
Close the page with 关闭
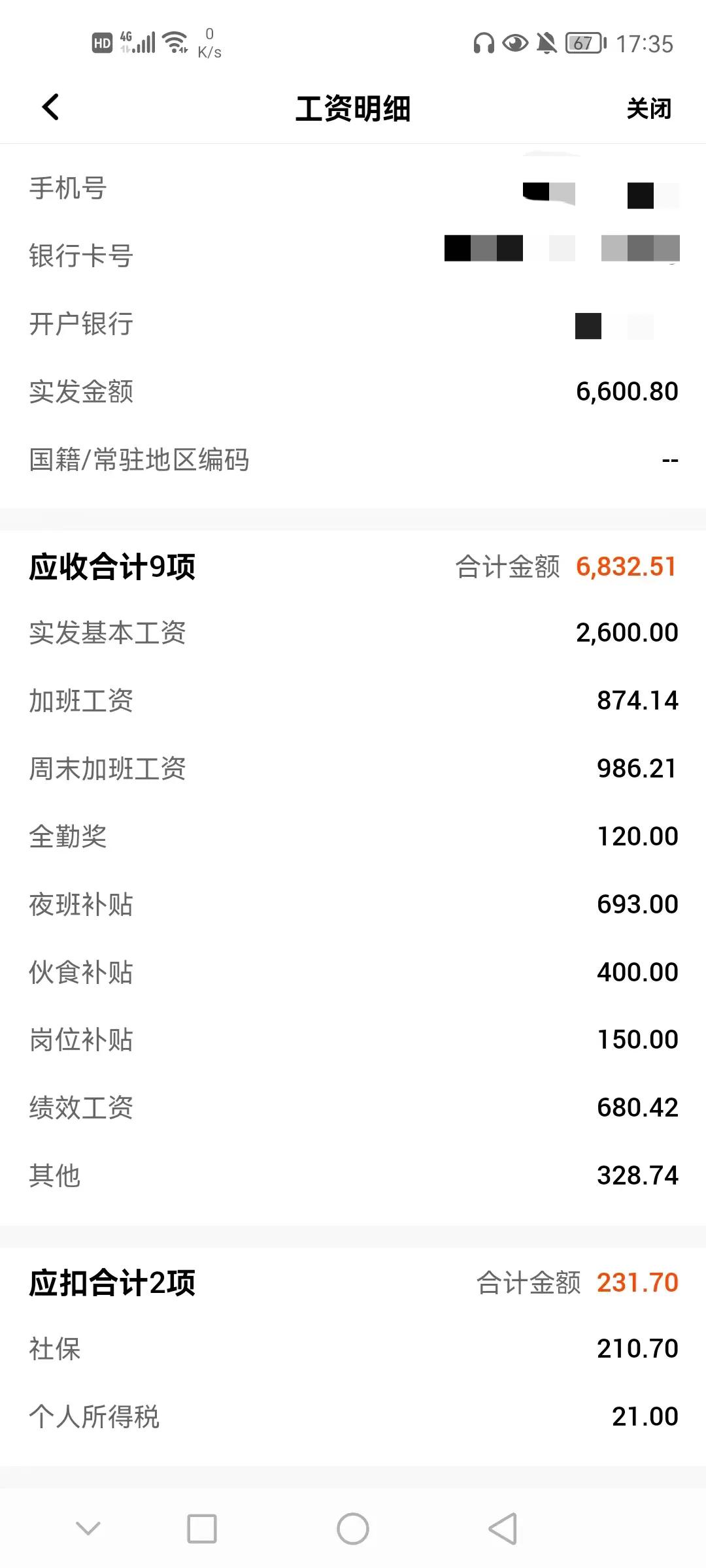(648, 108)
